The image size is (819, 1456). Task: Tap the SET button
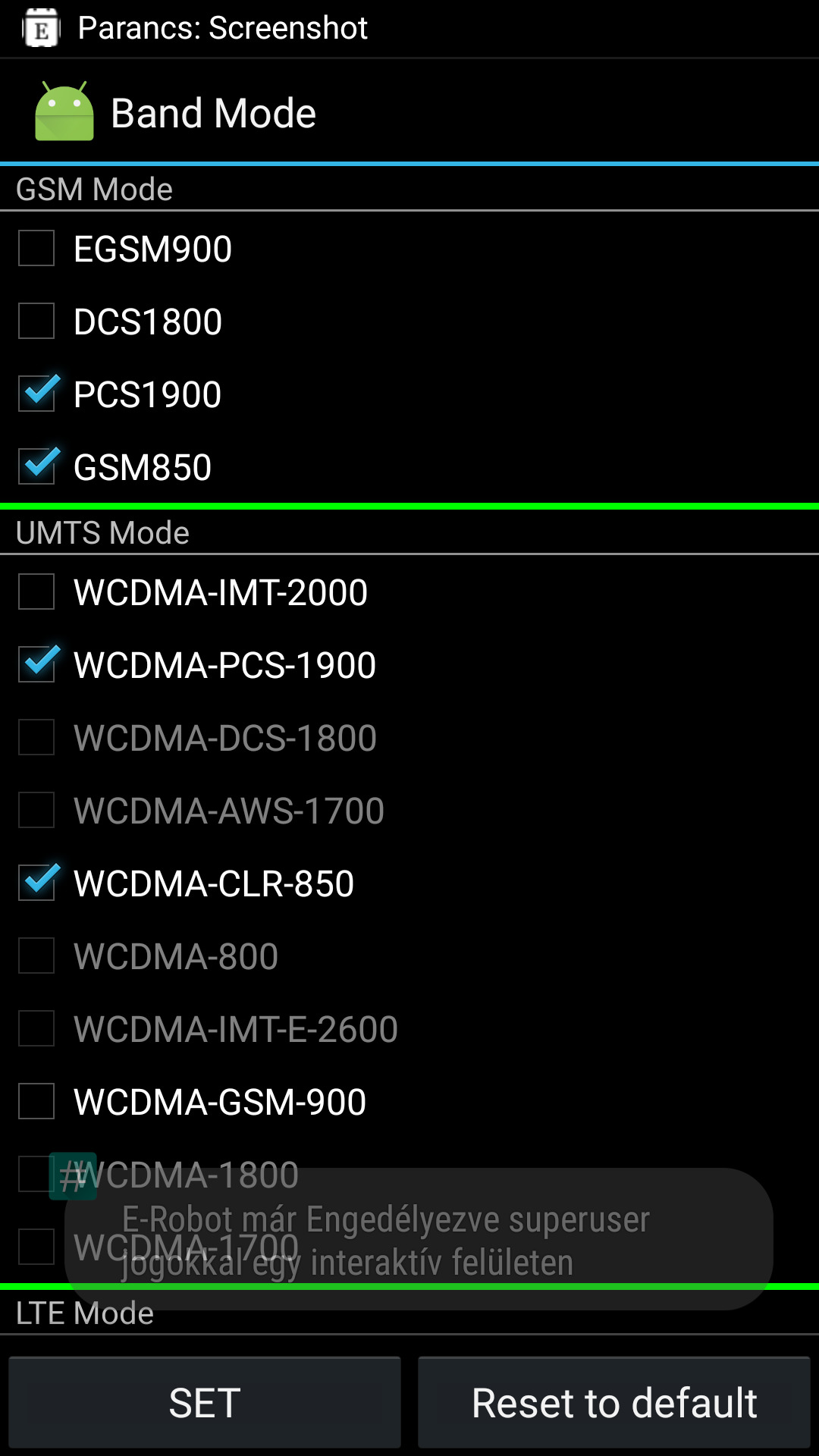tap(205, 1403)
